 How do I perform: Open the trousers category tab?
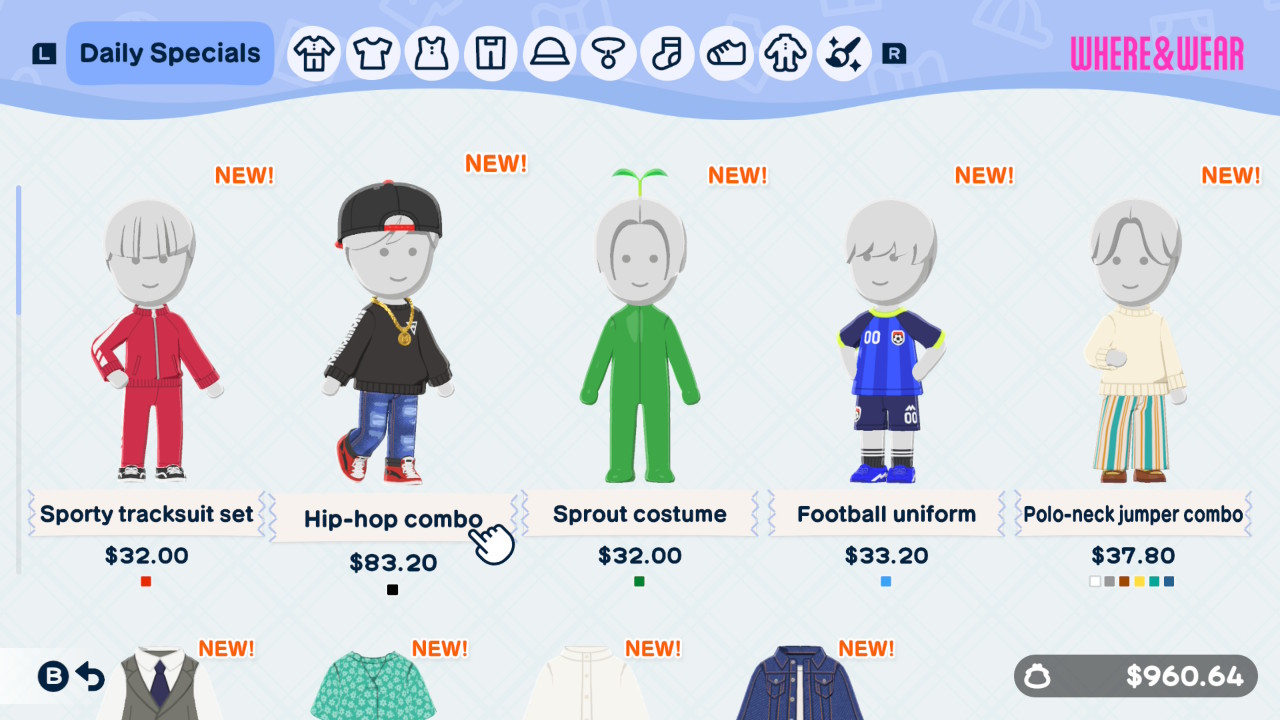[490, 53]
